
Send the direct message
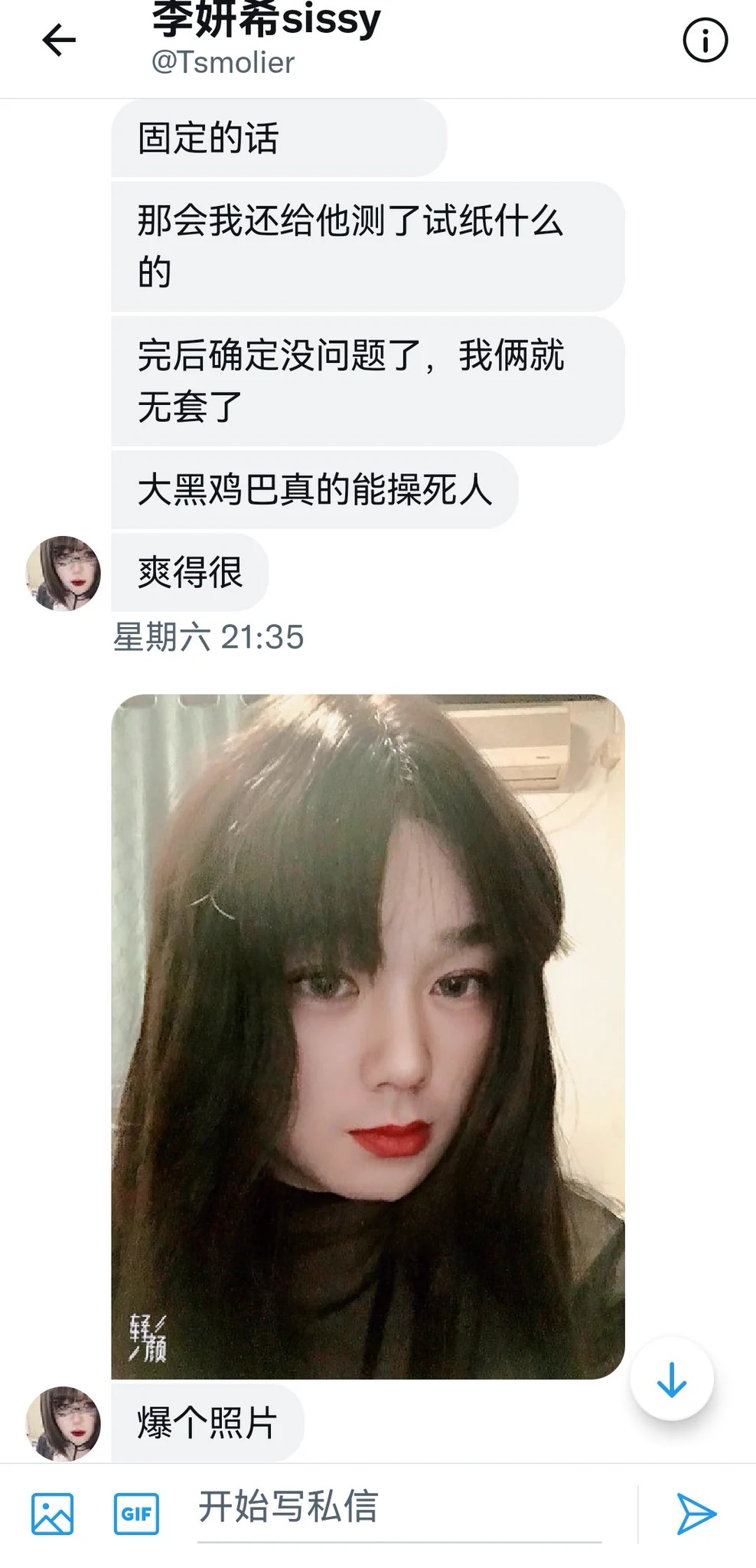click(x=696, y=1514)
